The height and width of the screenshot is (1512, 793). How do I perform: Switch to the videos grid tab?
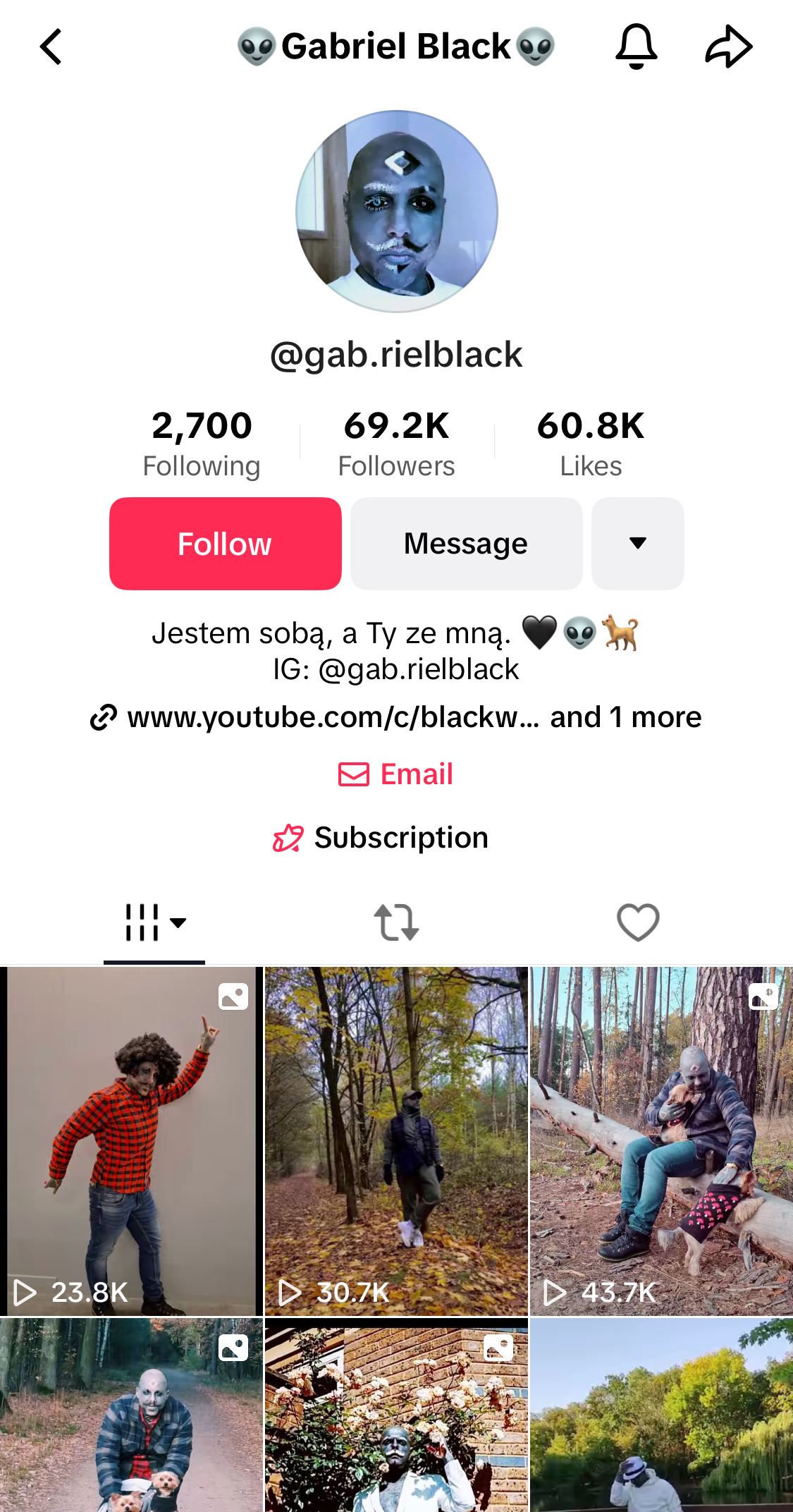154,922
